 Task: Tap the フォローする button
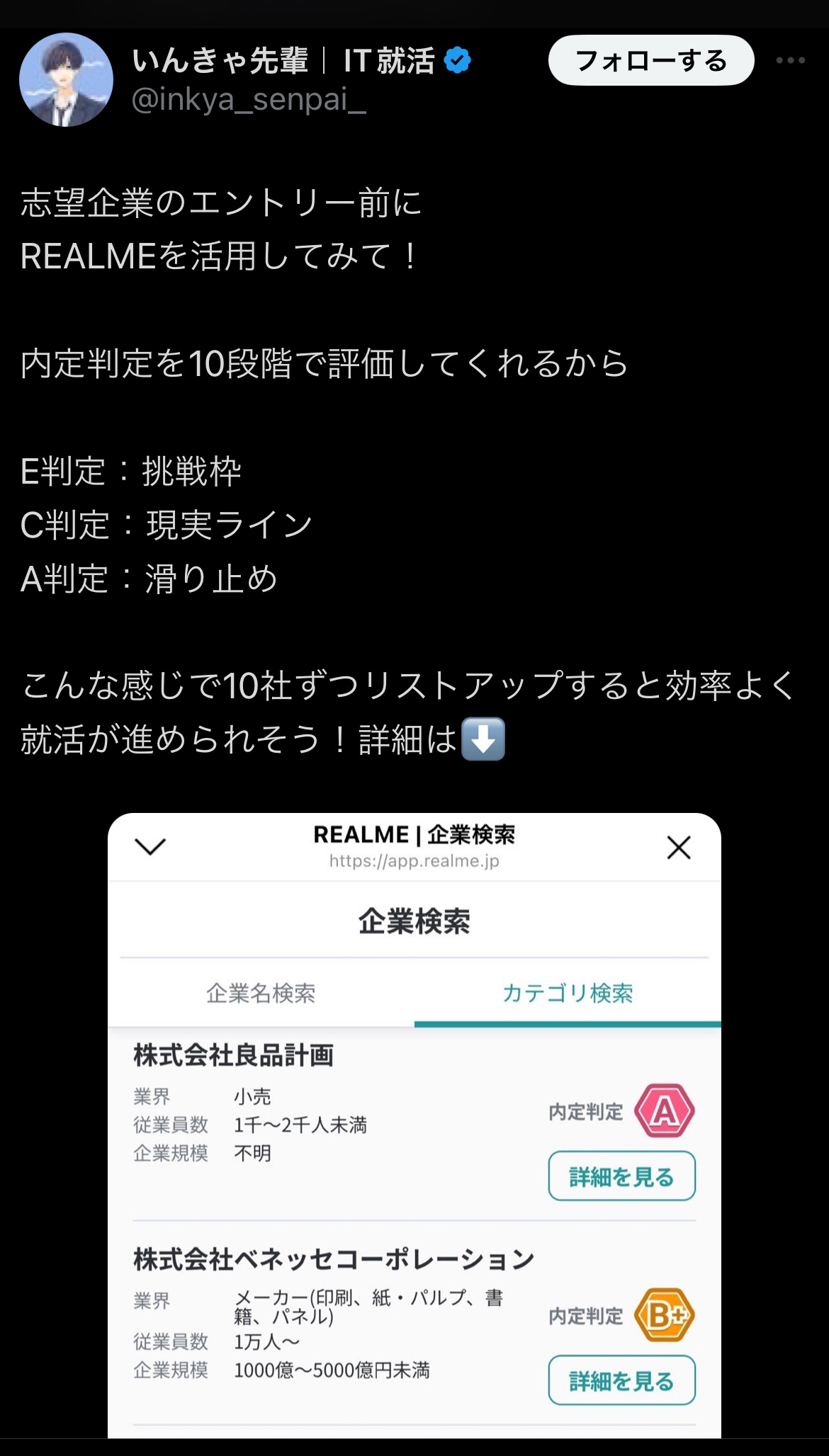tap(650, 61)
